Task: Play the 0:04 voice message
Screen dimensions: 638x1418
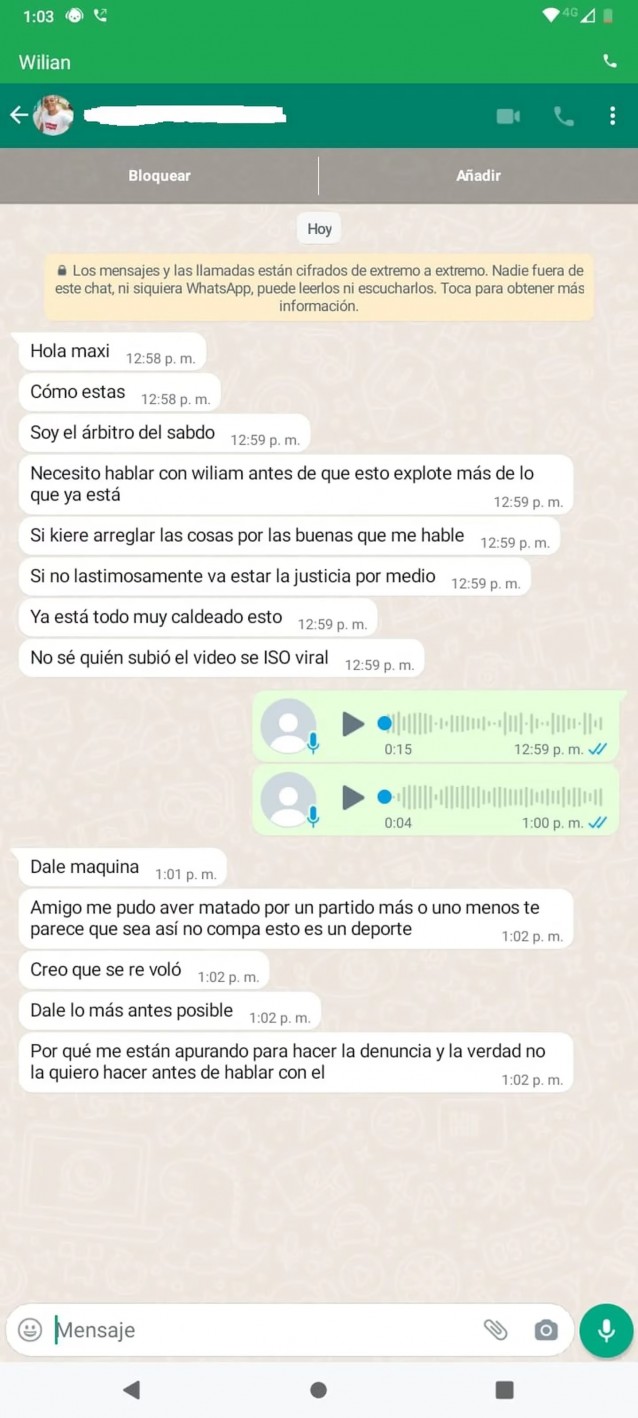Action: [x=352, y=797]
